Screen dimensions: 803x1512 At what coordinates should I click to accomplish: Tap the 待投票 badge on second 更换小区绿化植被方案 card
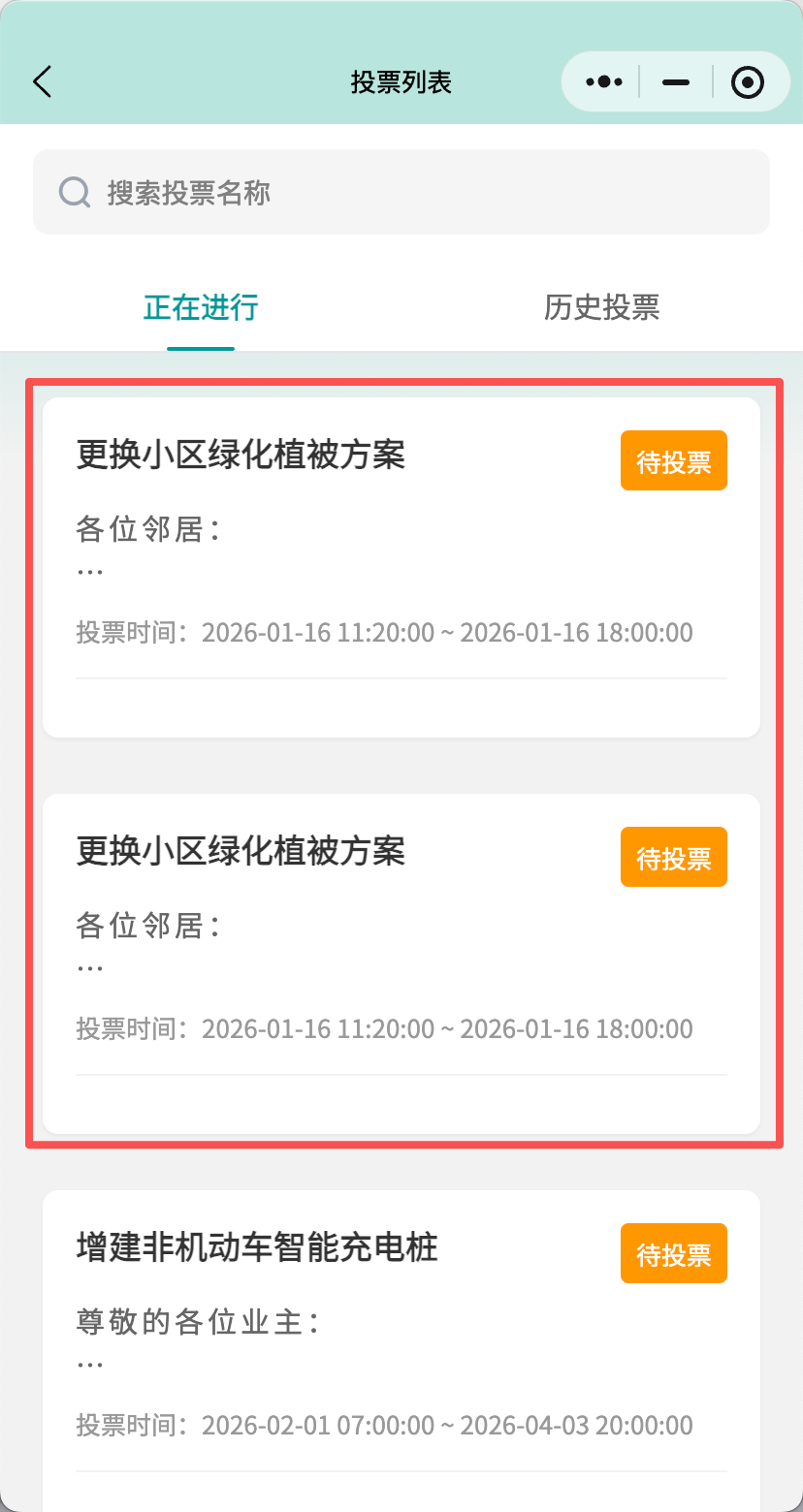point(673,857)
